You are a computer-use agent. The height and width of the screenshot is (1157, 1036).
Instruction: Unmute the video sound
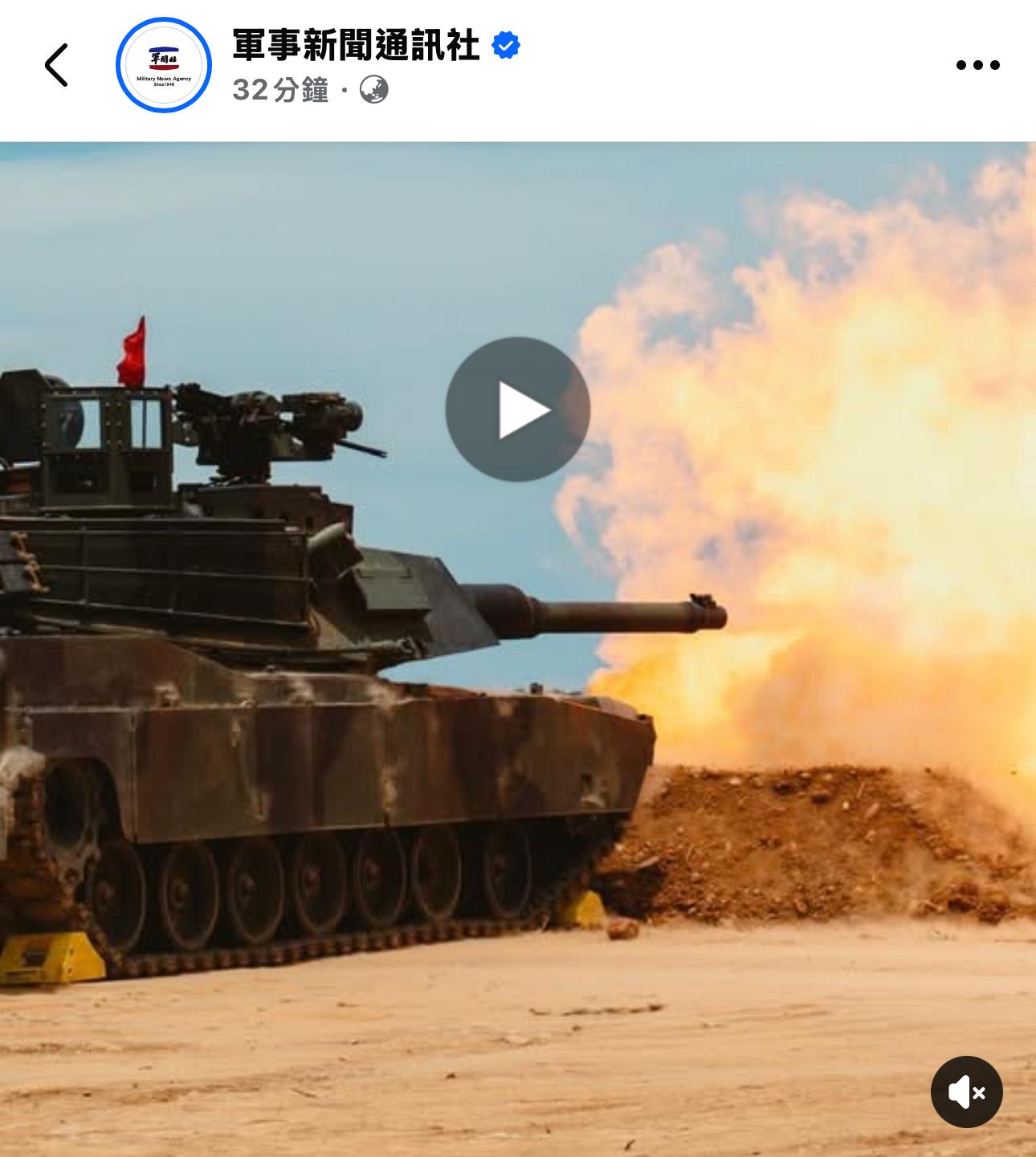coord(966,1092)
